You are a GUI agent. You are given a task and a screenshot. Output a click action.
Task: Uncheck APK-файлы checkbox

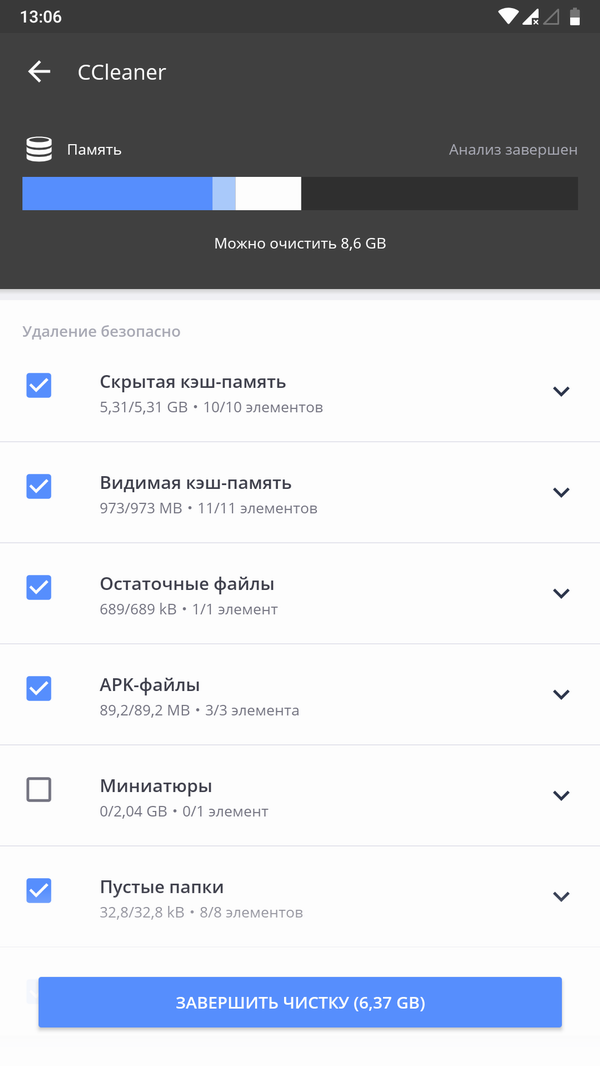39,688
